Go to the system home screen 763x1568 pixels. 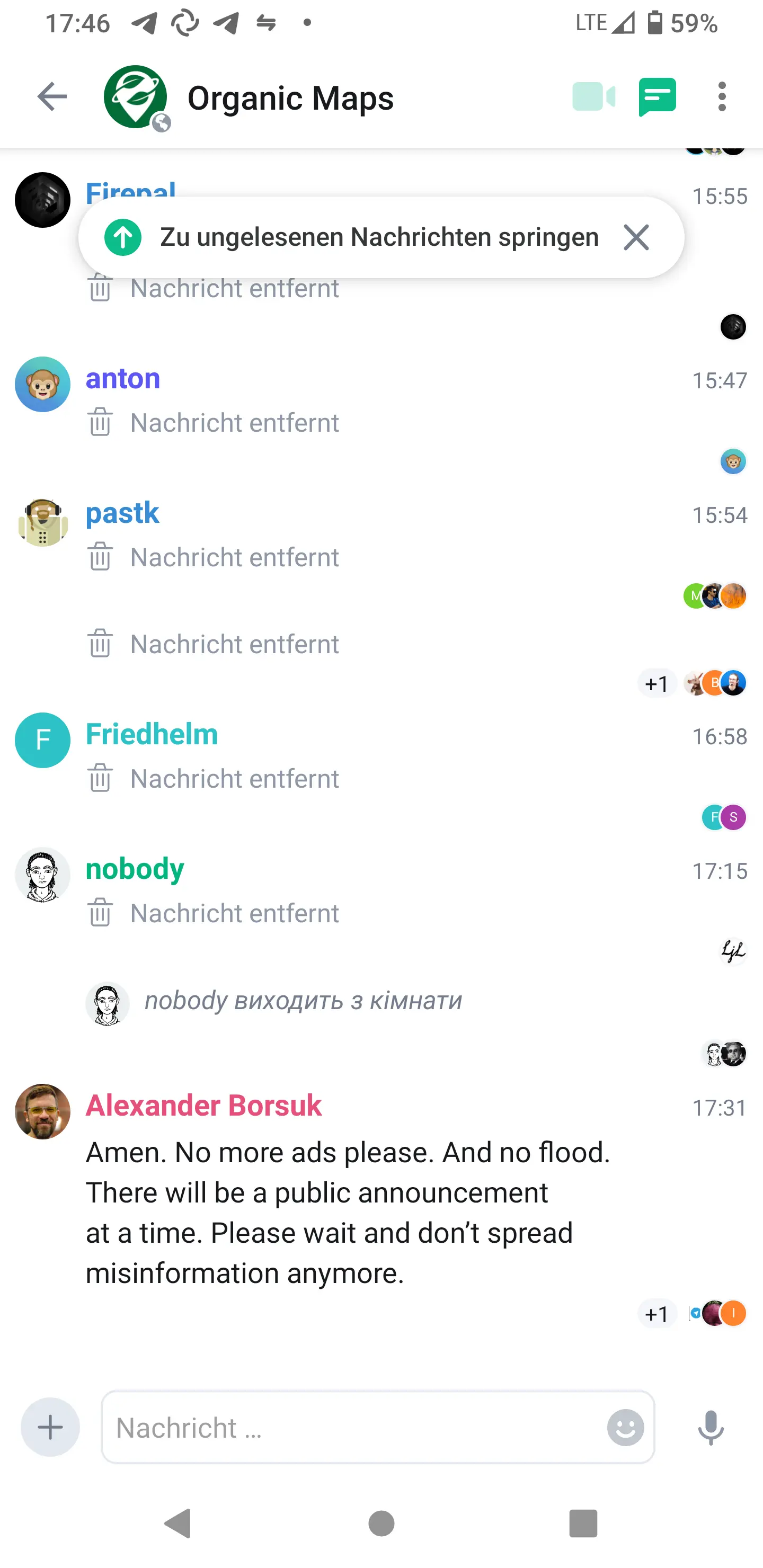tap(381, 1524)
